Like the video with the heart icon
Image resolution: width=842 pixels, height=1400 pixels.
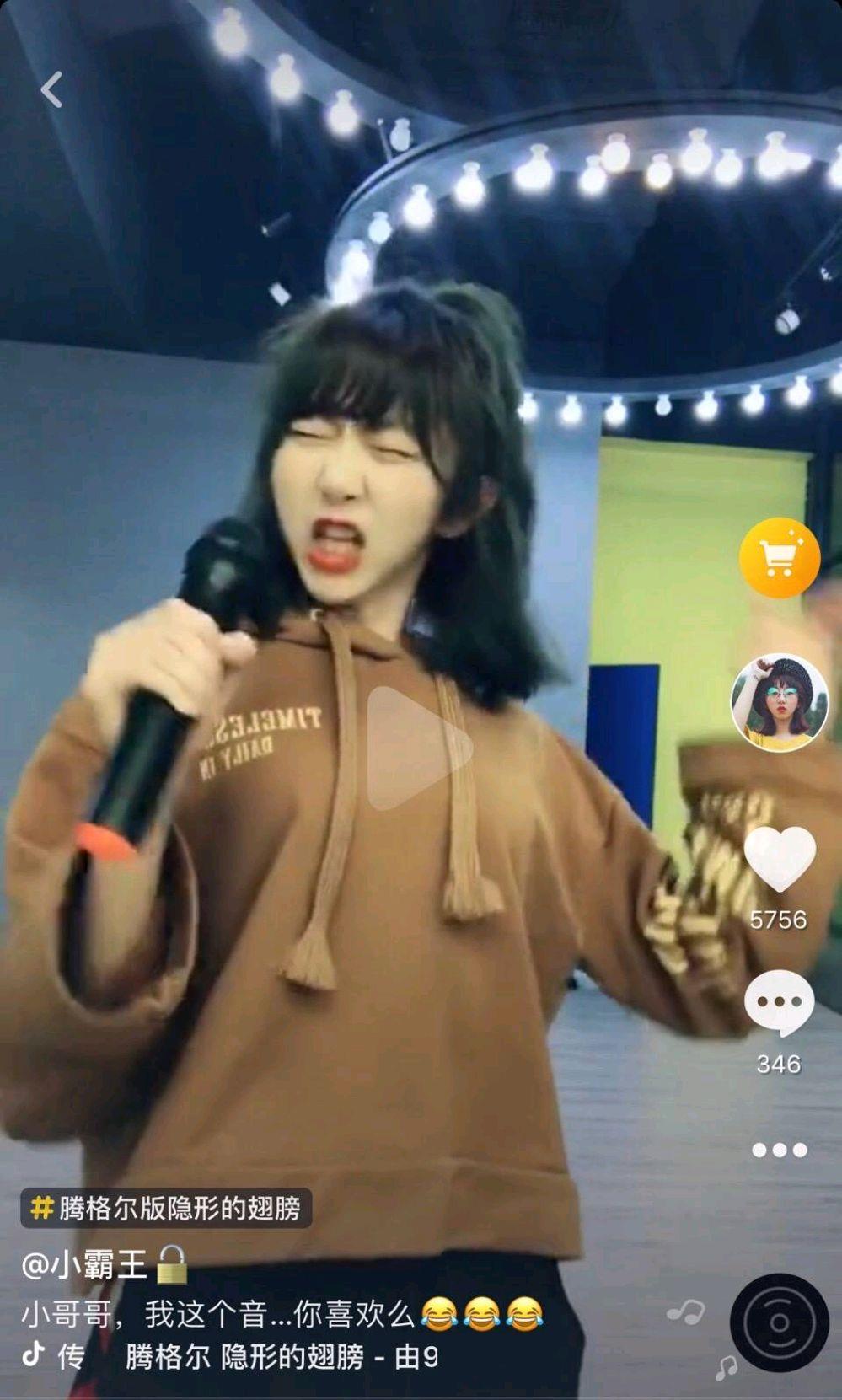780,860
